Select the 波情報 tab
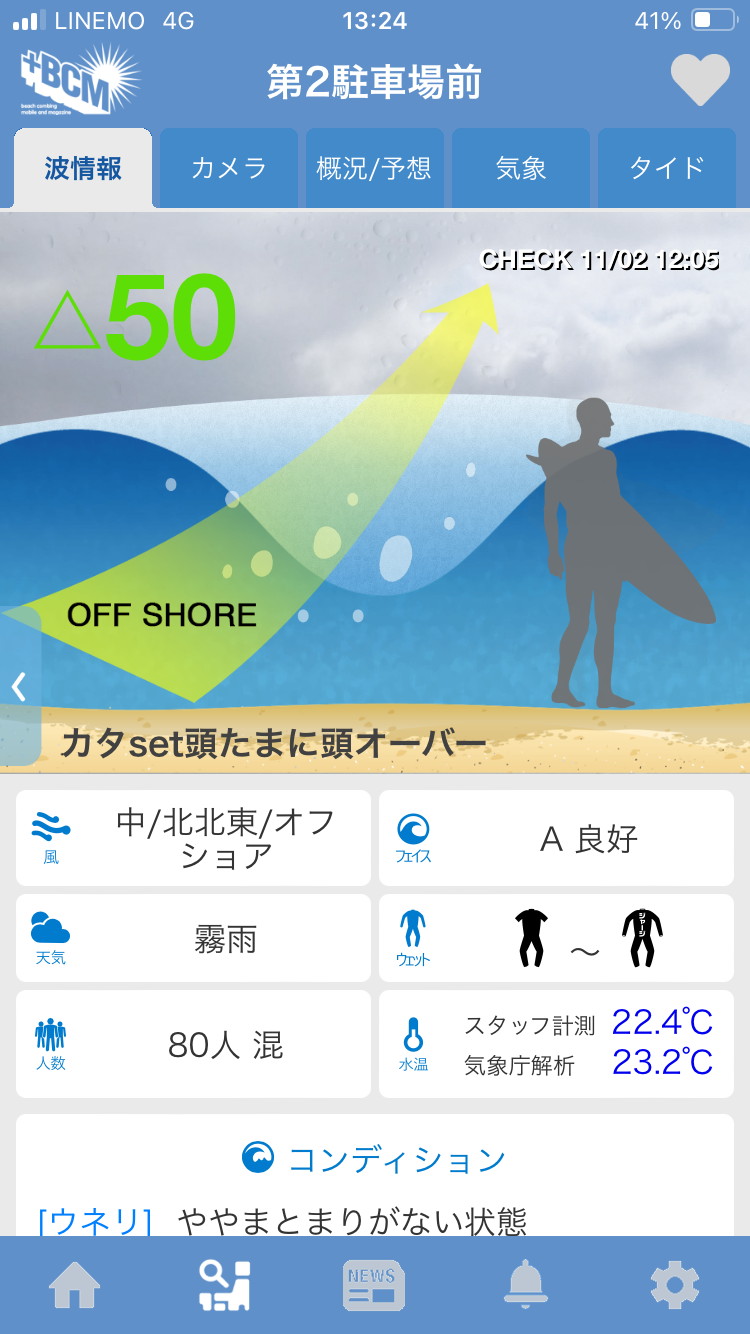750x1334 pixels. pyautogui.click(x=83, y=168)
